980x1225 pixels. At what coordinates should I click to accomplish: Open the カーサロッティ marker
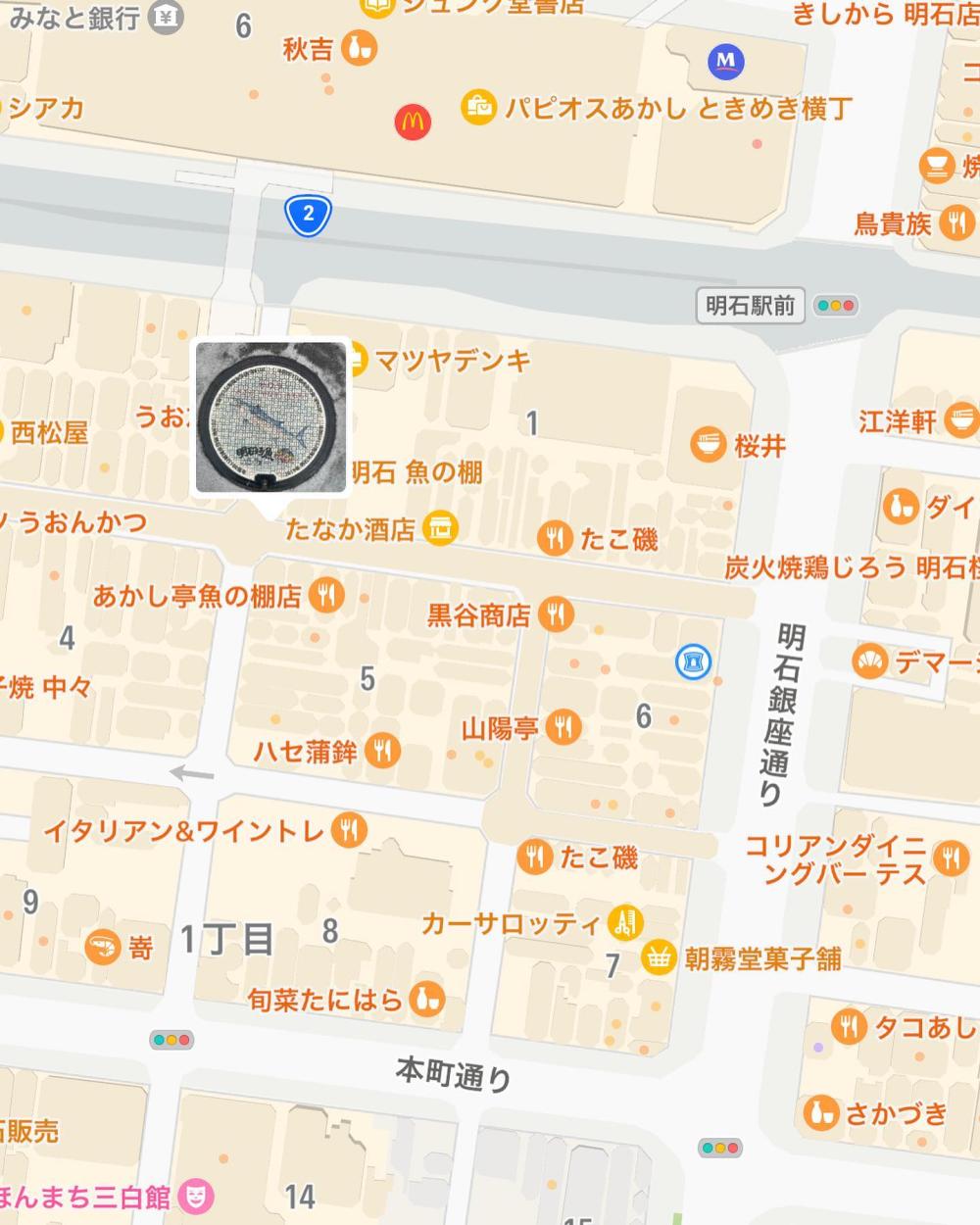click(624, 922)
